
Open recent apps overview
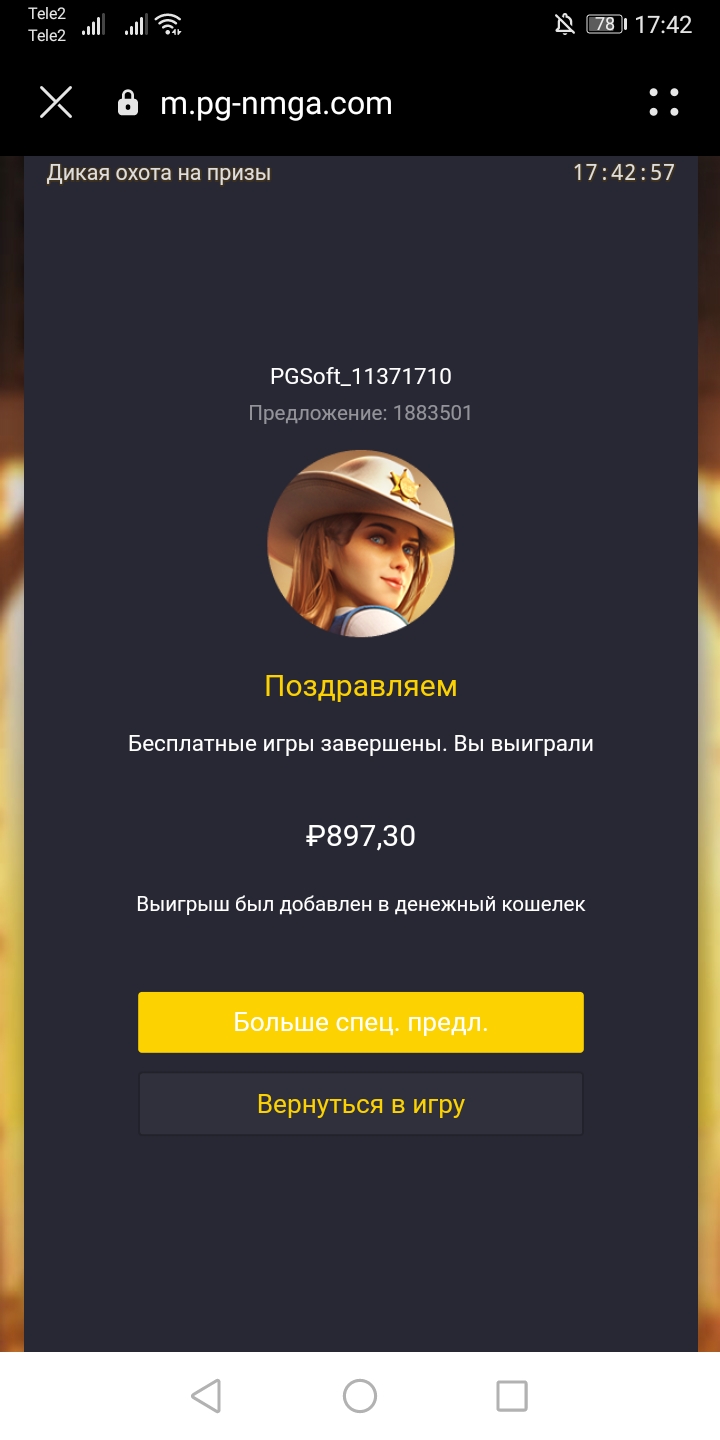tap(512, 1396)
